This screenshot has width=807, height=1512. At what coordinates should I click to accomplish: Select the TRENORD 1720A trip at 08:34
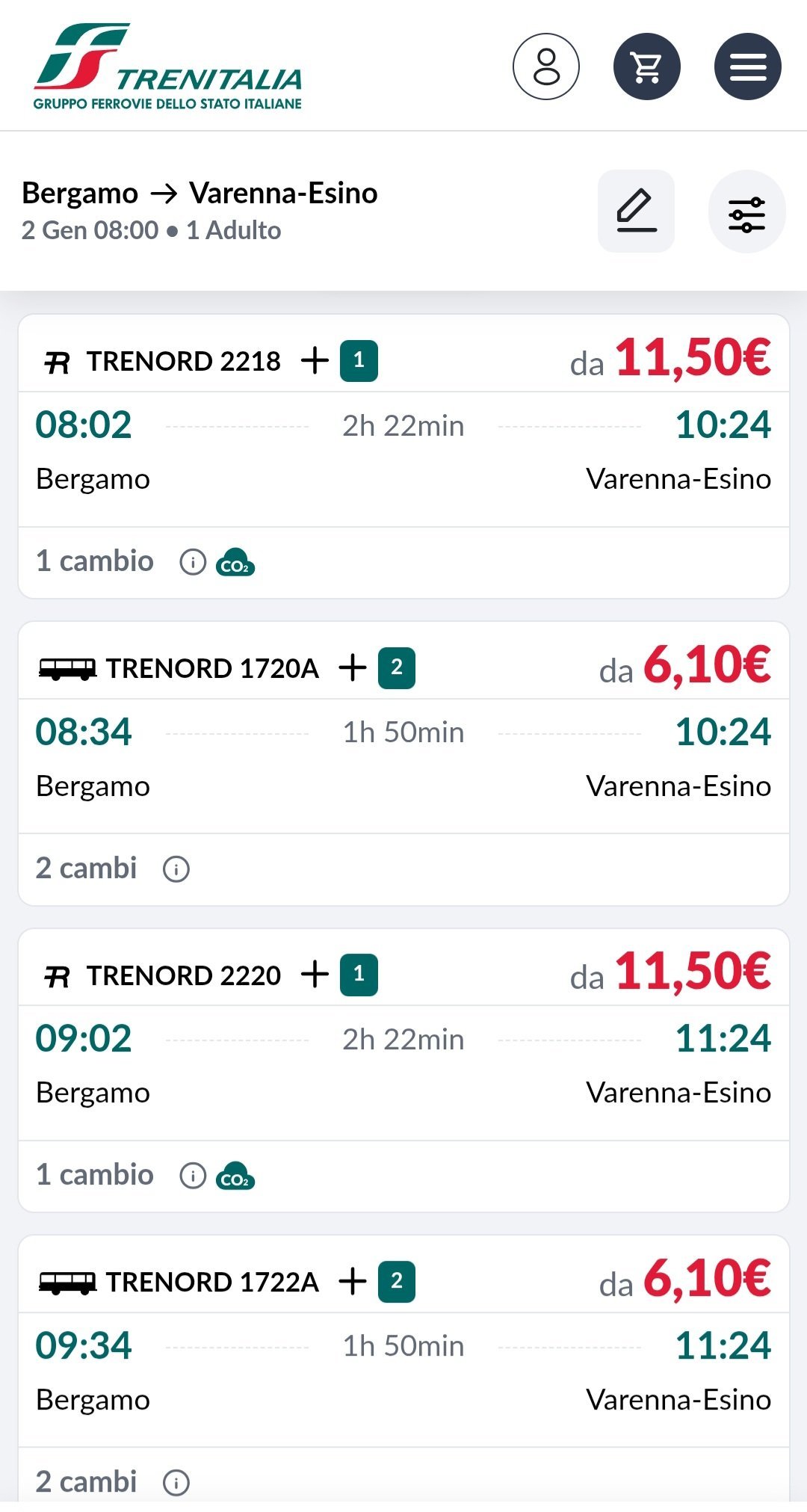click(403, 755)
